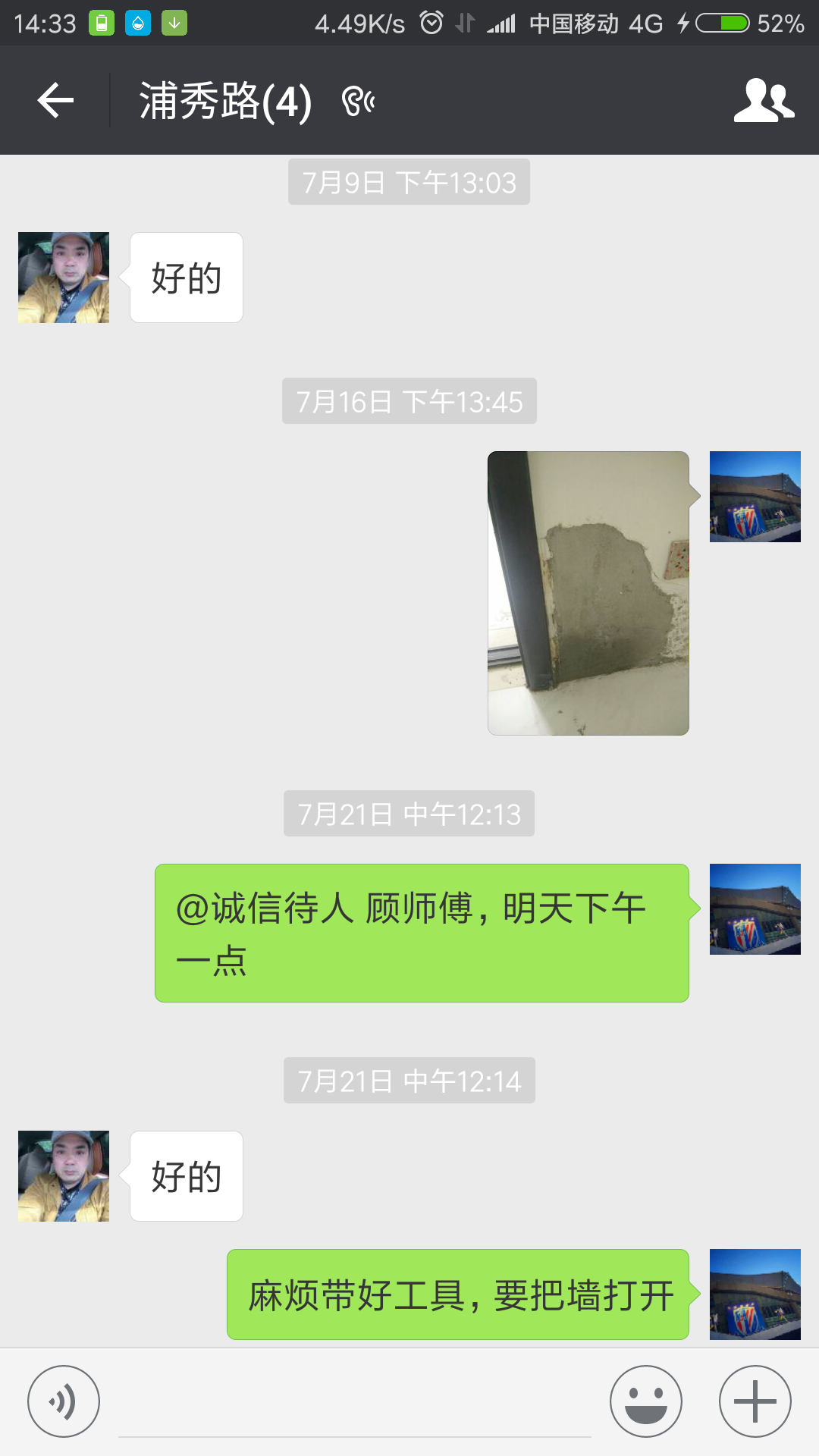Open own avatar beside 麻烦带好工具 message

click(x=755, y=1294)
